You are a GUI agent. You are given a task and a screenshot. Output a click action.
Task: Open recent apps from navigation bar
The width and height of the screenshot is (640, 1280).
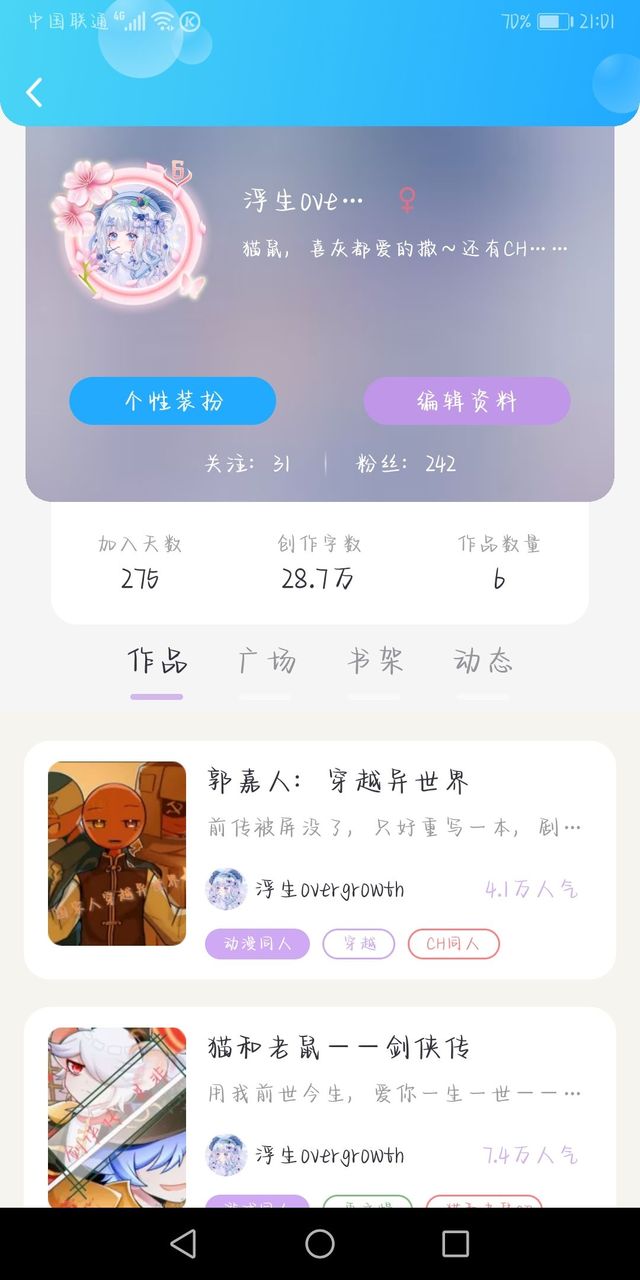point(455,1244)
